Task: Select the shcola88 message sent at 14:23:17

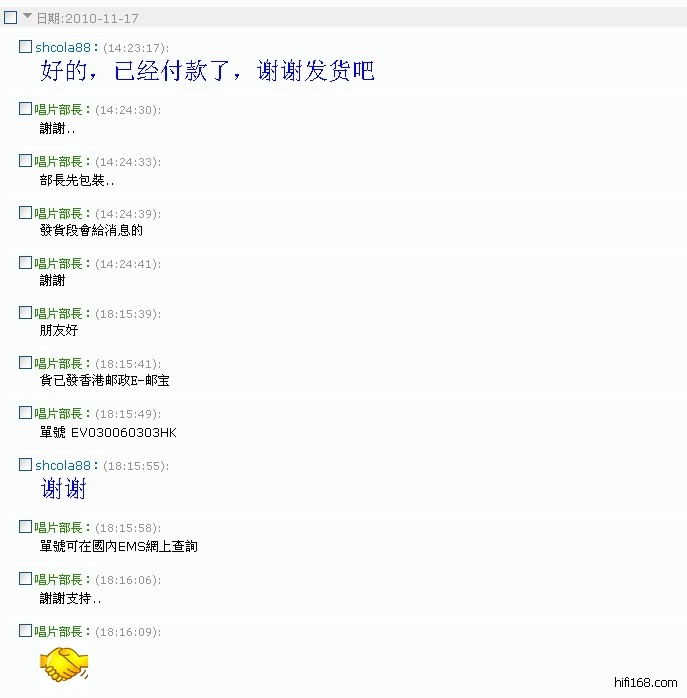Action: point(26,47)
